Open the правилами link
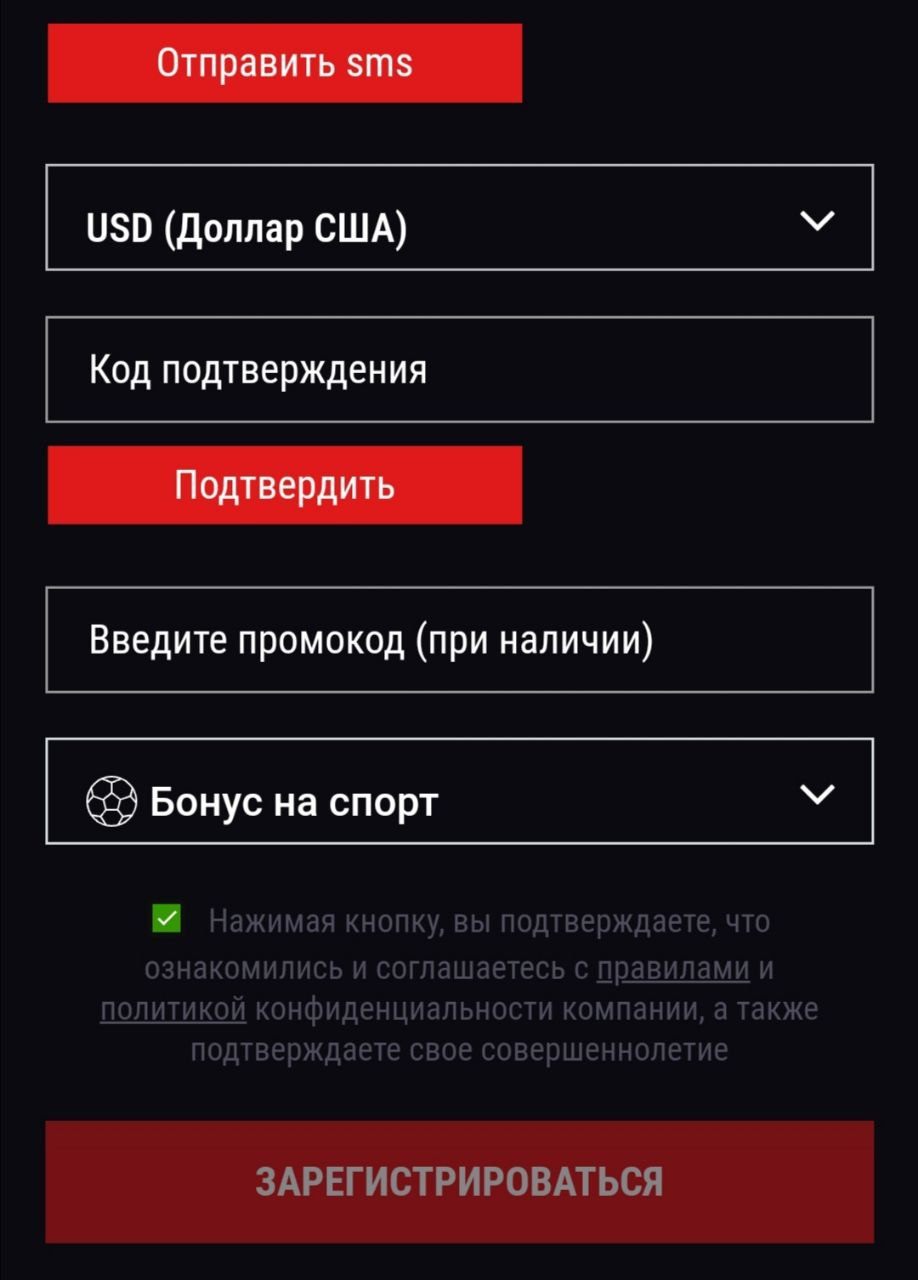 (x=672, y=968)
